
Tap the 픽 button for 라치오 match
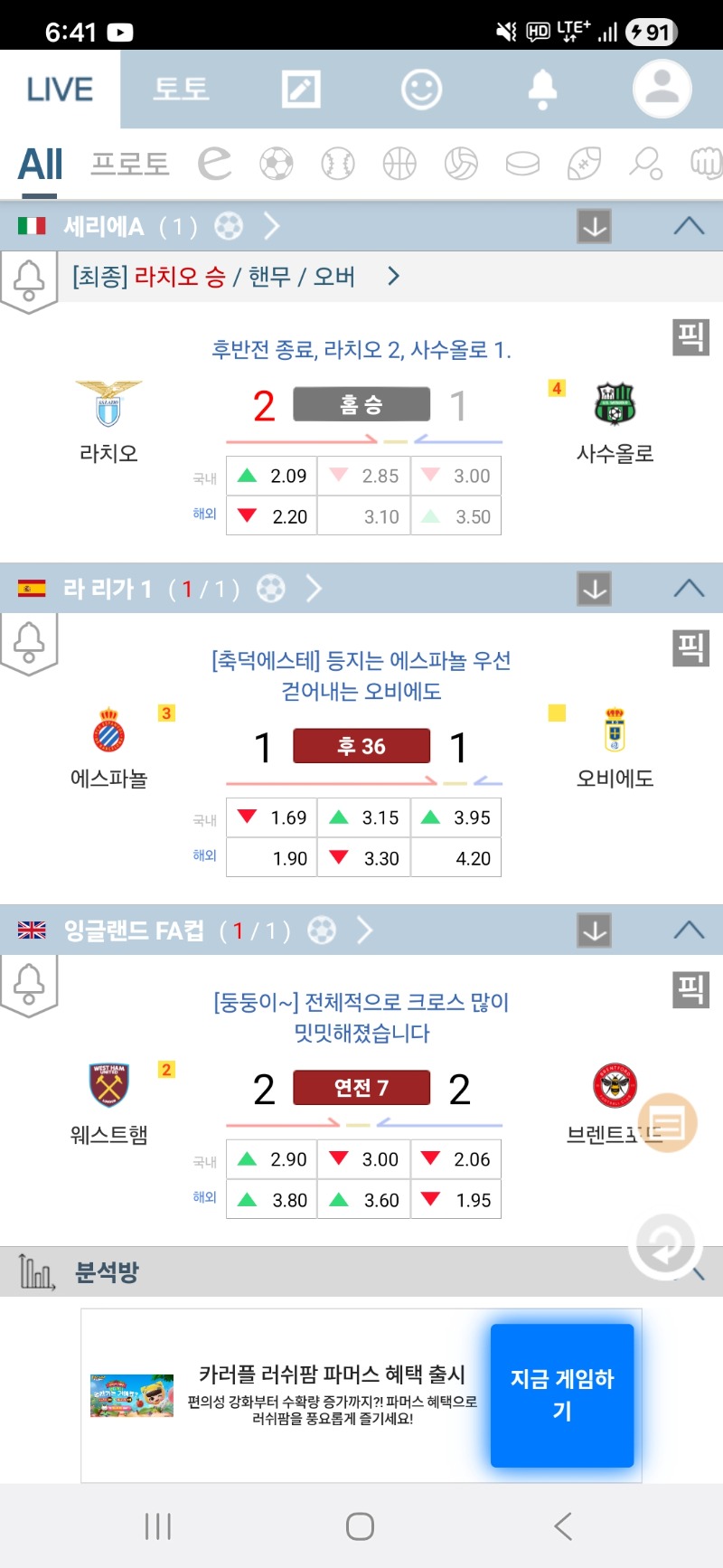coord(690,337)
